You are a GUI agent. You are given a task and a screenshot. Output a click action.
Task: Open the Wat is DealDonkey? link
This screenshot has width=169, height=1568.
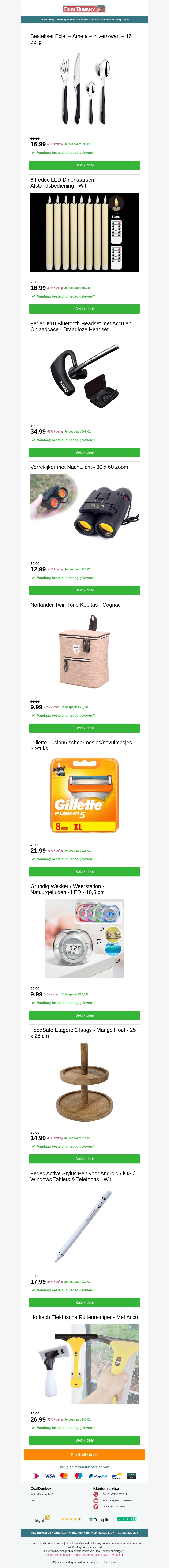[42, 1494]
